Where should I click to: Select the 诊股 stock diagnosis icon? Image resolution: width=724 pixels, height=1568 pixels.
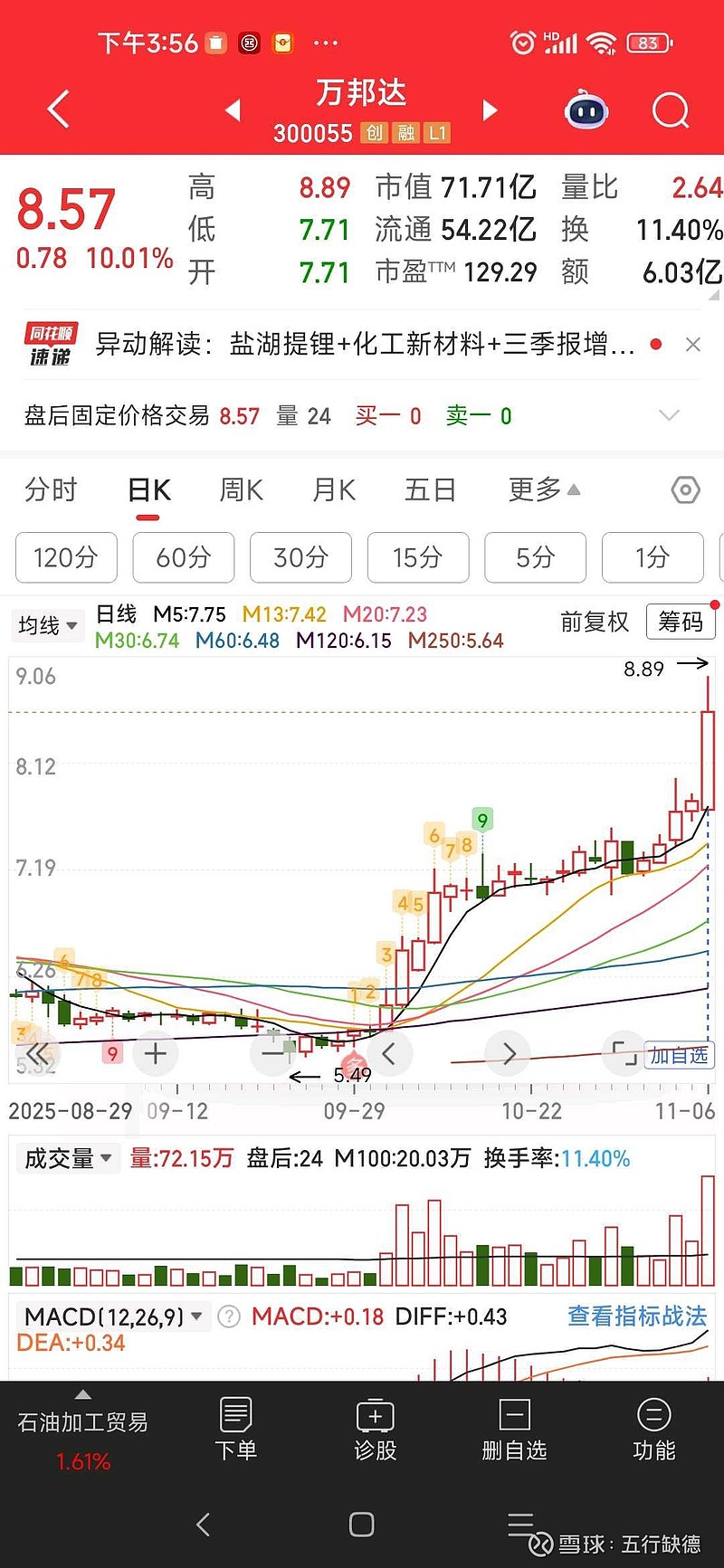[375, 1430]
